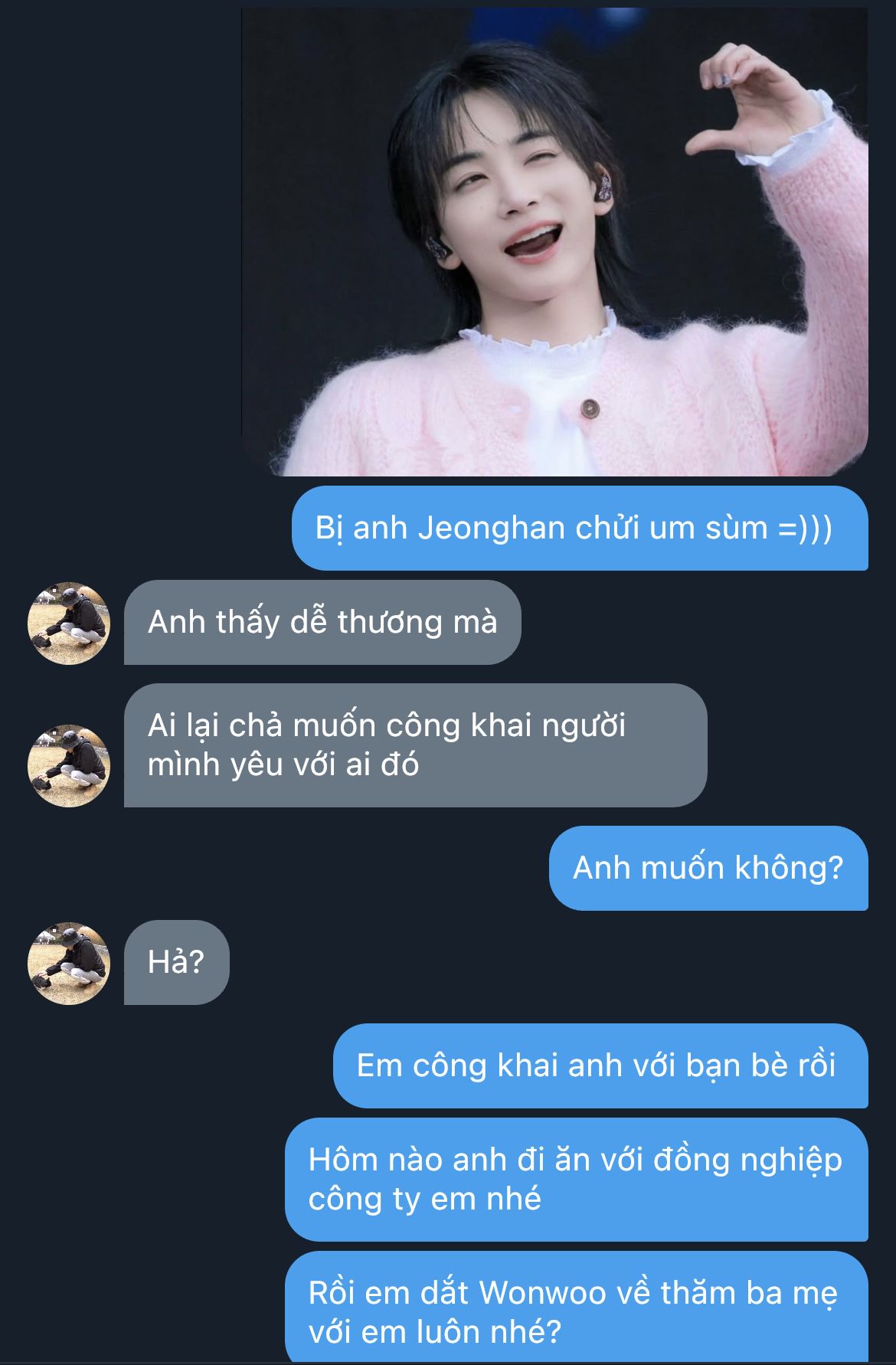Viewport: 896px width, 1365px height.
Task: Tap the avatar next to the "Hả?" message
Action: 69,963
